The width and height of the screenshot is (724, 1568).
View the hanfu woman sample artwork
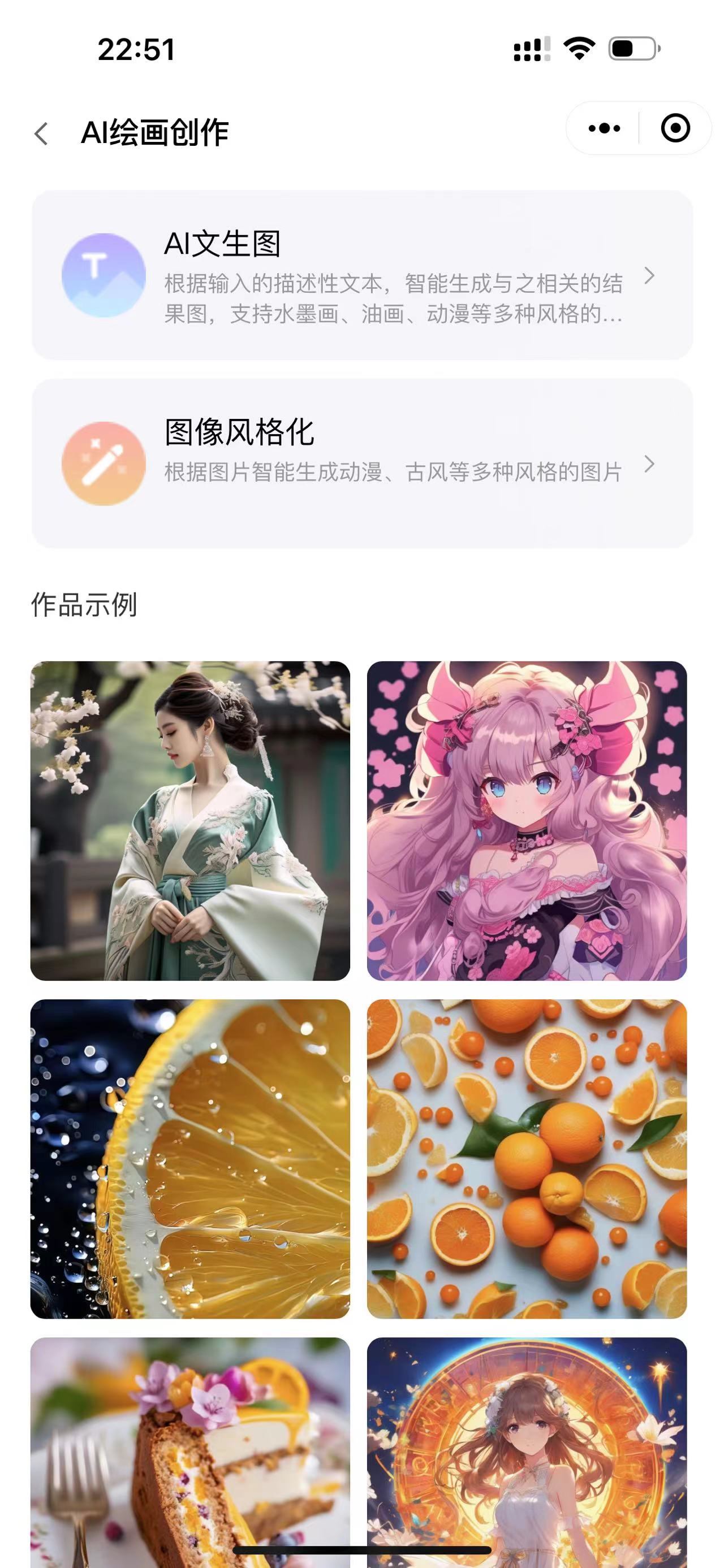(190, 821)
